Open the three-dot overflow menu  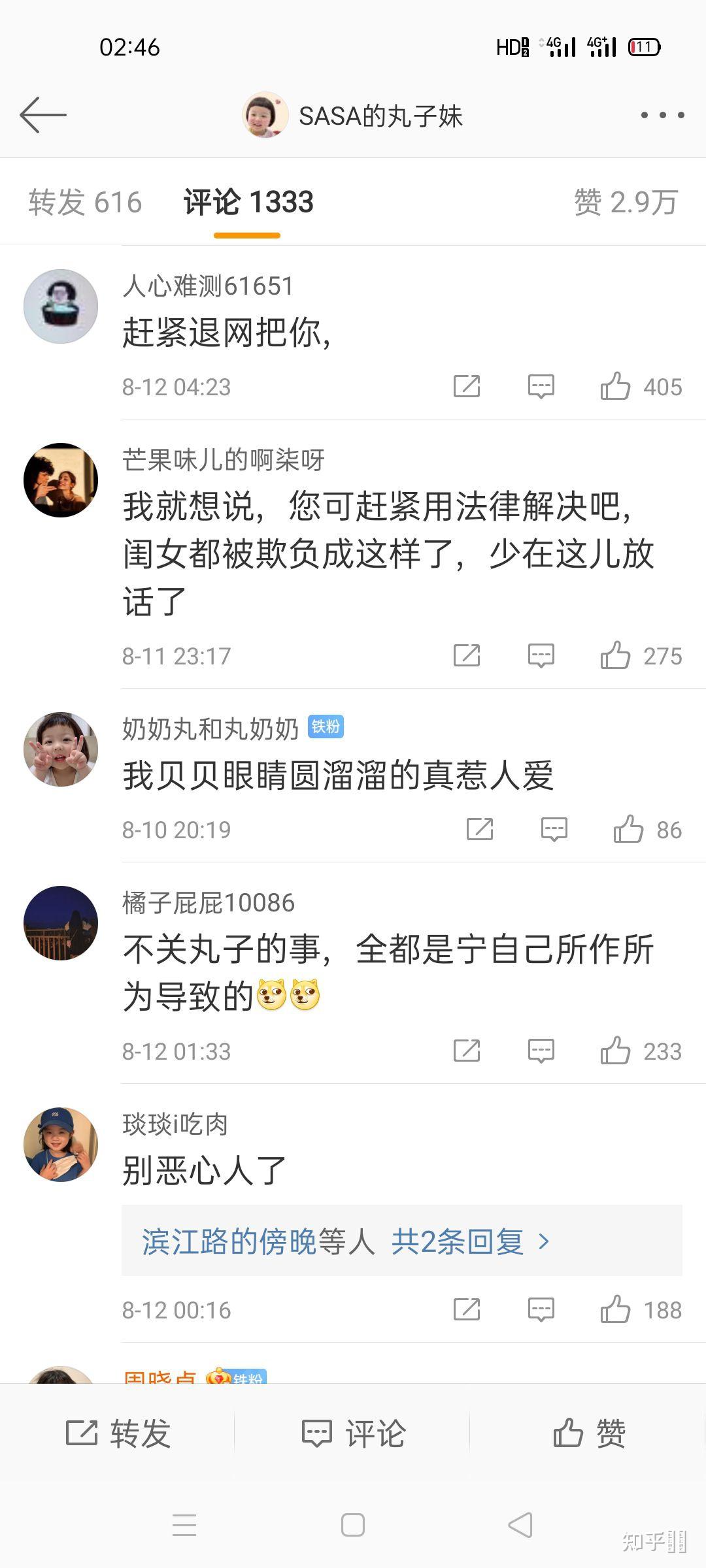pos(662,115)
